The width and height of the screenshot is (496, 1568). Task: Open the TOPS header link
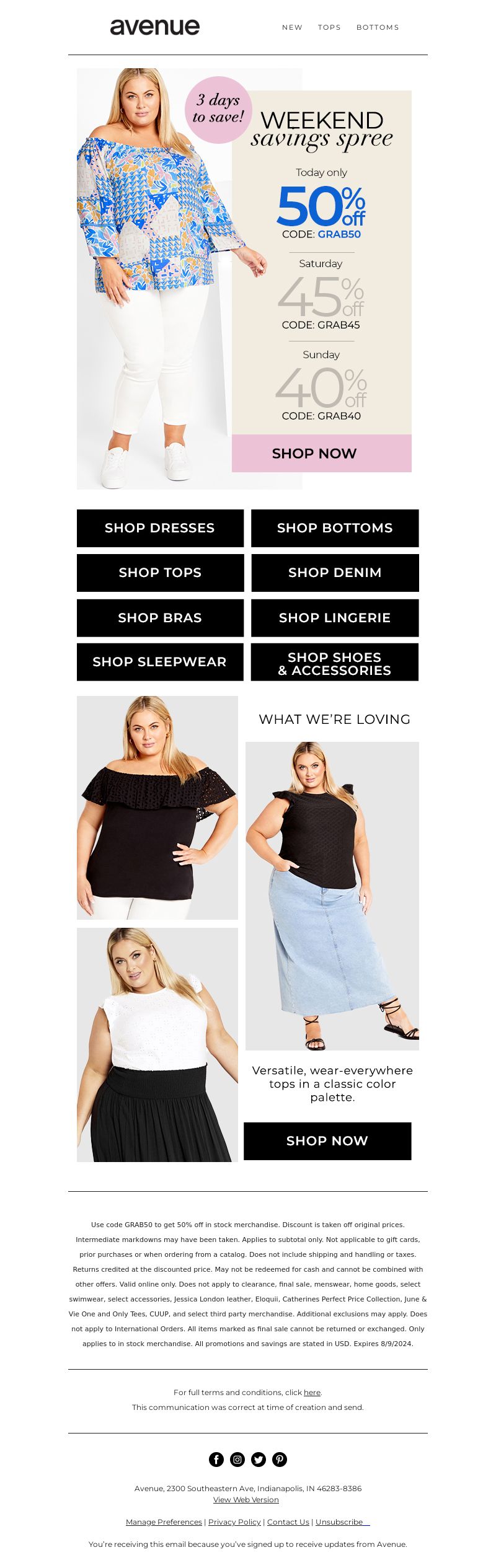(x=329, y=27)
